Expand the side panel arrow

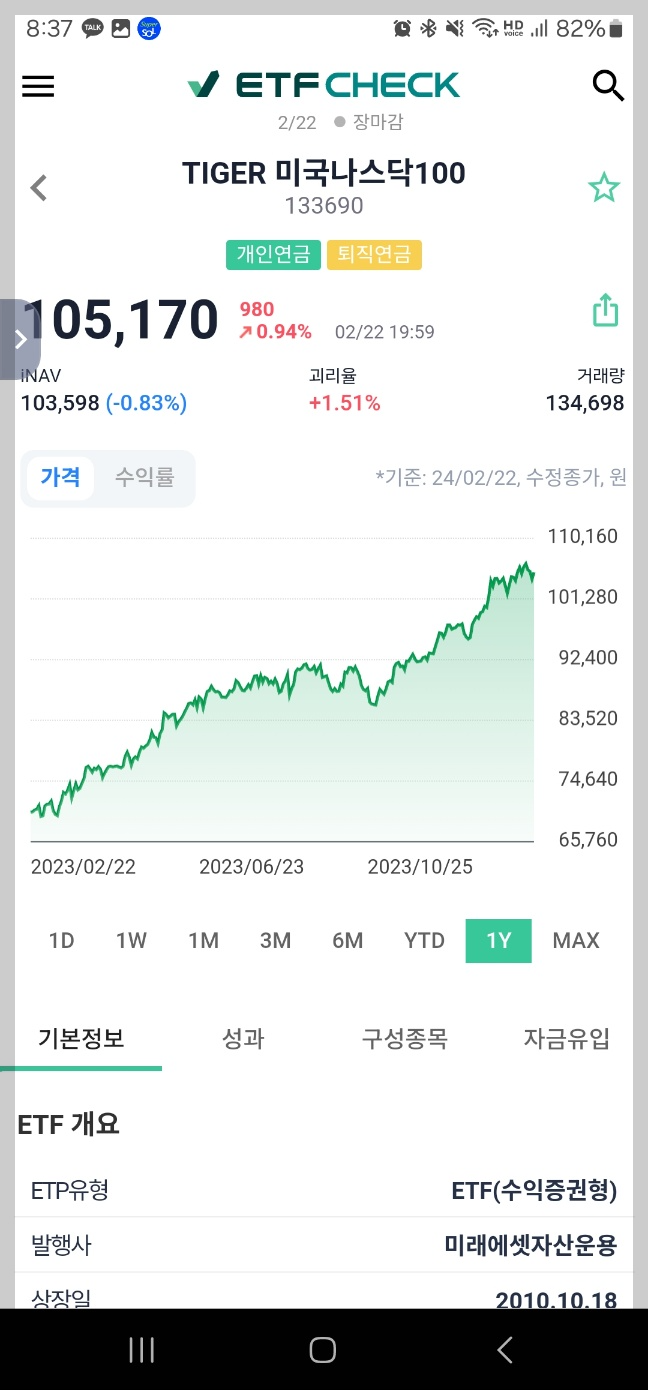point(19,339)
